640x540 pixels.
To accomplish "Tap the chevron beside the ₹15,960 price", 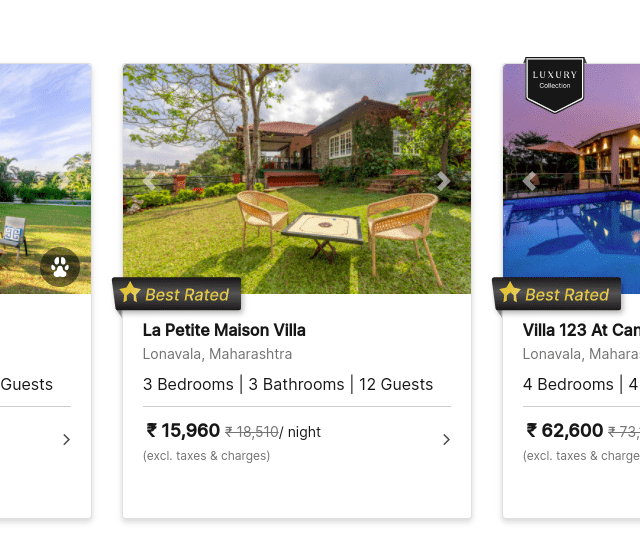I will pyautogui.click(x=446, y=439).
